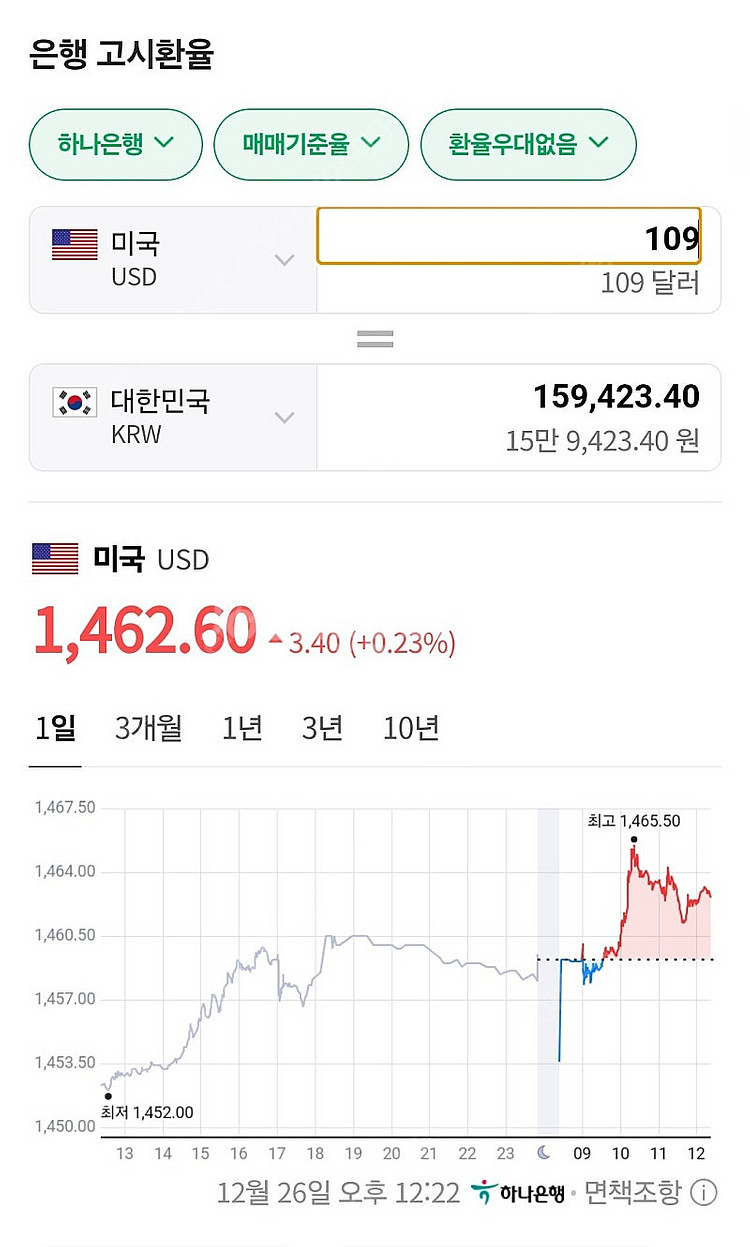
Task: Open the 하나은행 bank selector chip
Action: click(116, 144)
